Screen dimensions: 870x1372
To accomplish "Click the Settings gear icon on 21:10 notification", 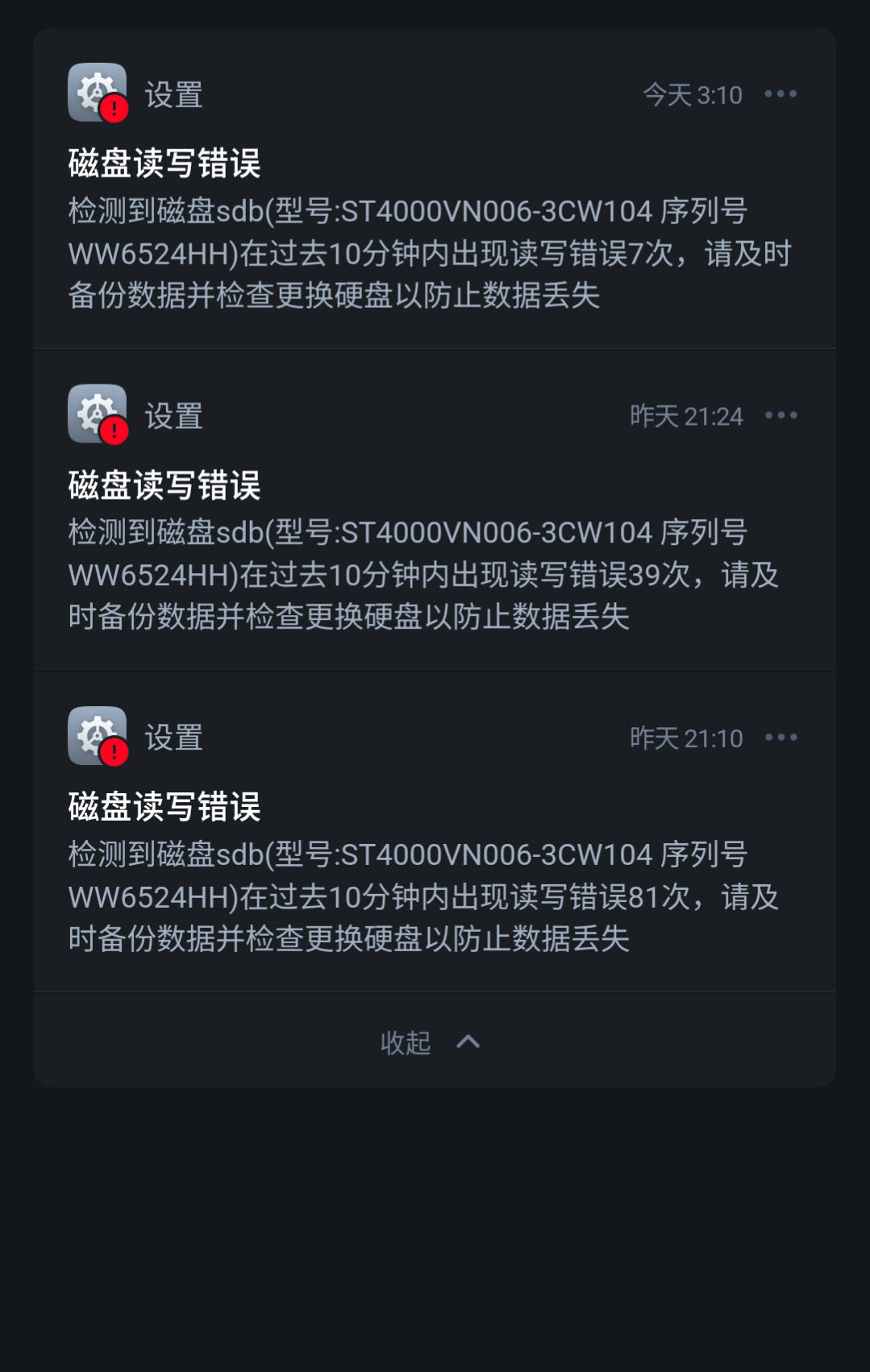I will 97,737.
